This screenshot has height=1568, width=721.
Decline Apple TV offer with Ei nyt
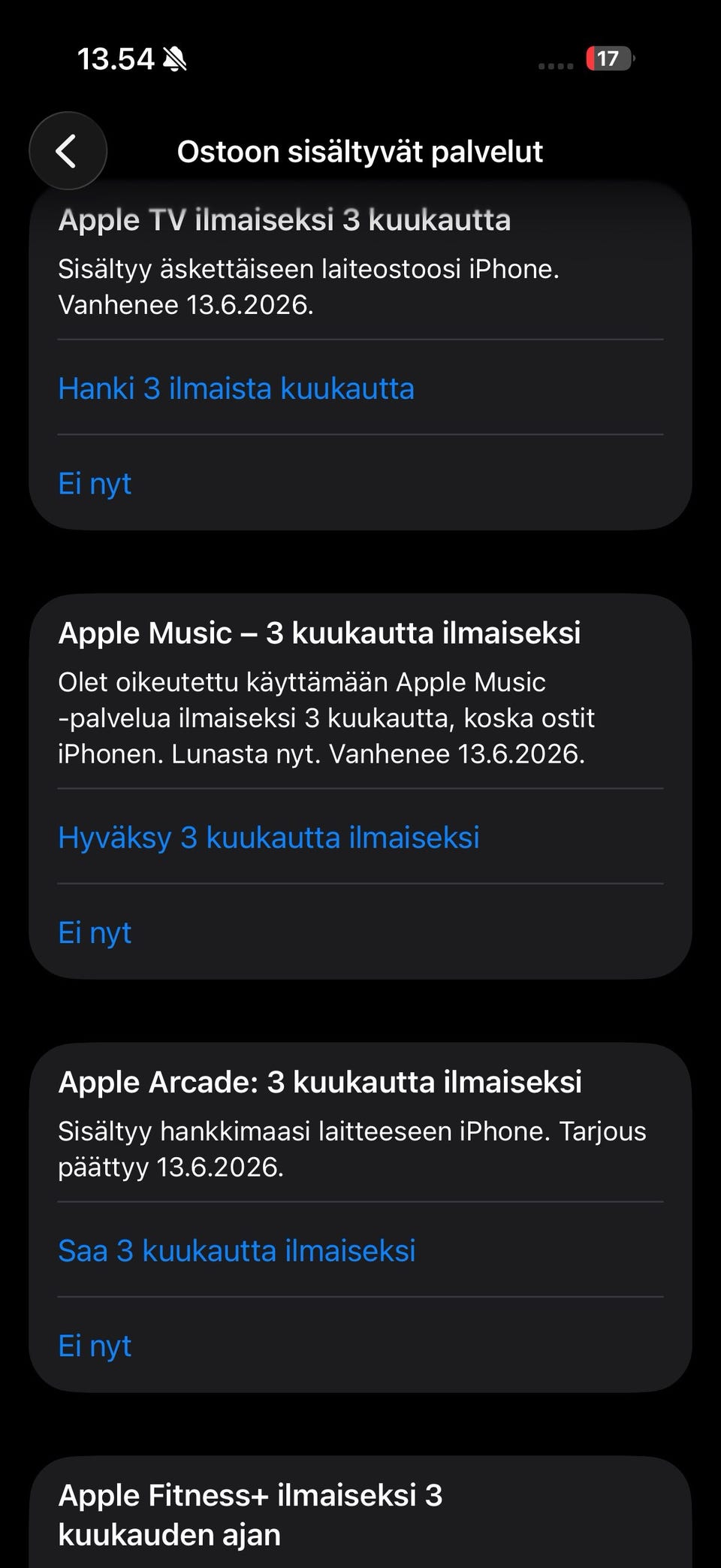coord(95,484)
